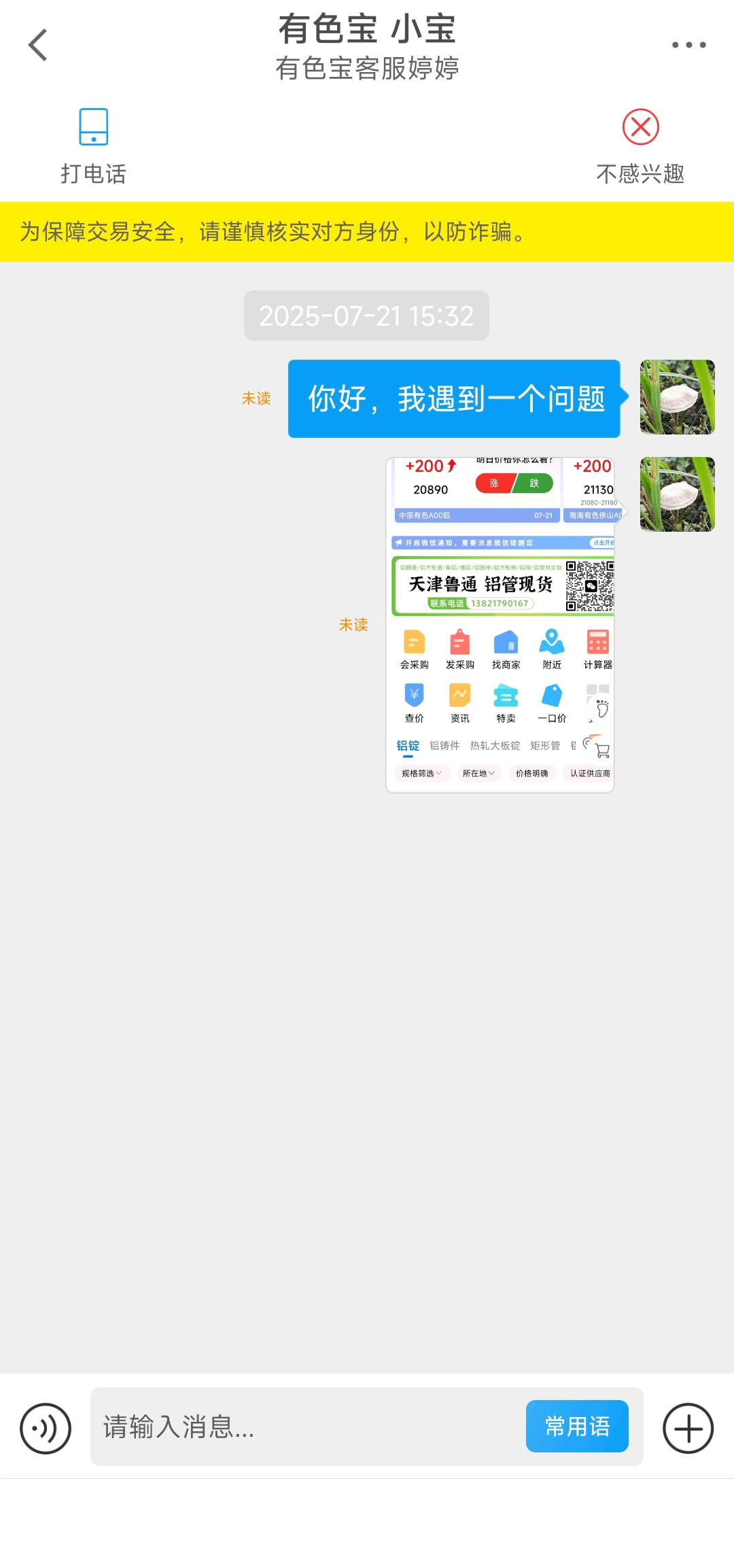Open the sent screenshot image in chat
734x1568 pixels.
(500, 625)
